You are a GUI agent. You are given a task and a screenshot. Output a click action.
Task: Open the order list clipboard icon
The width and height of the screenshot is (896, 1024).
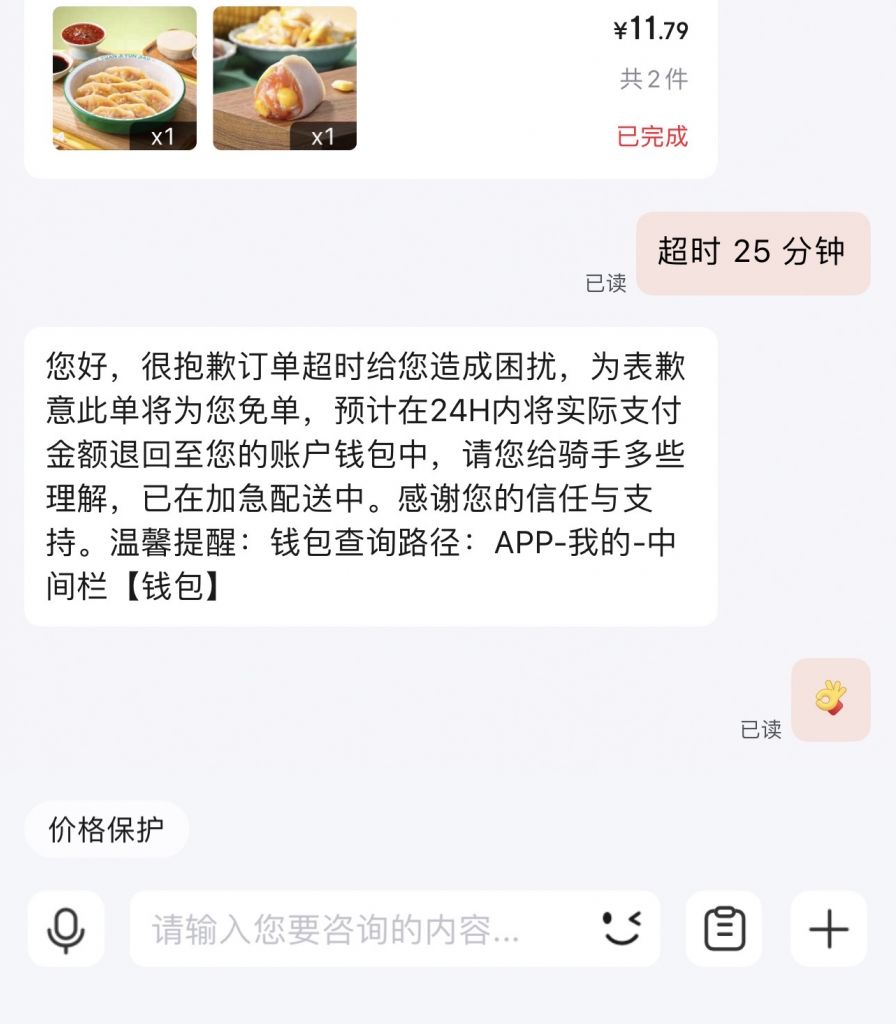(x=725, y=929)
